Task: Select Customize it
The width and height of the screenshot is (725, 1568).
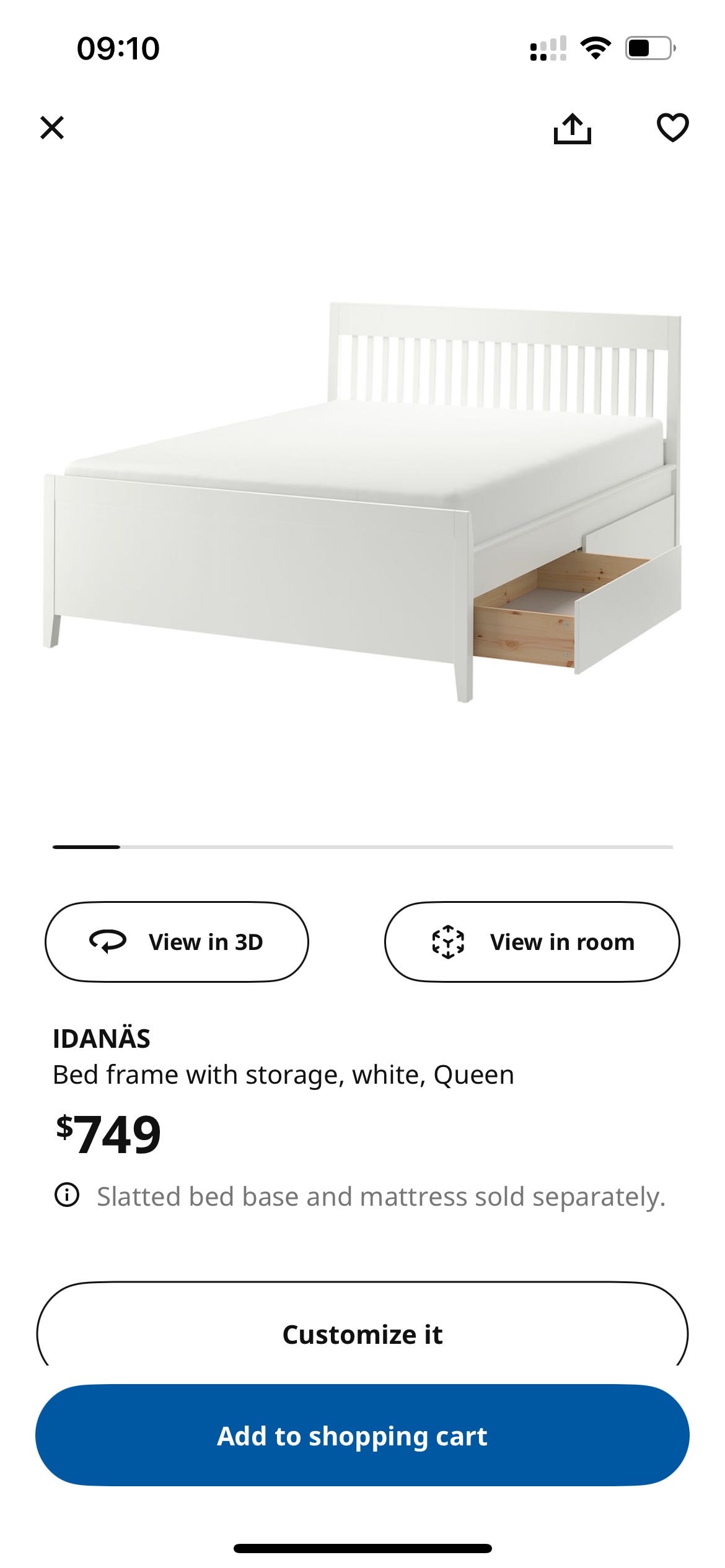Action: coord(362,1333)
